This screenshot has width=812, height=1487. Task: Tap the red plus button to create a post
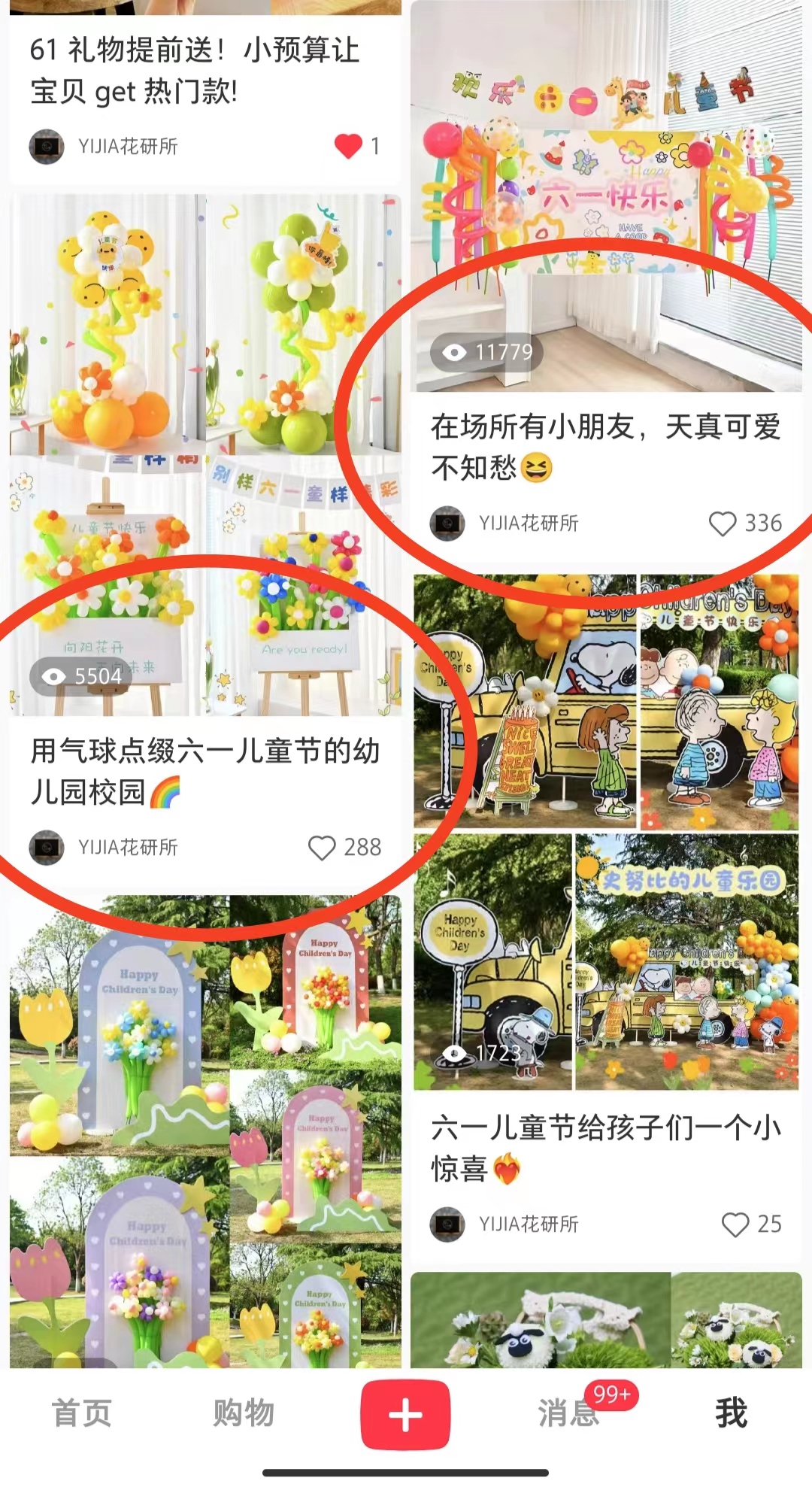405,1414
